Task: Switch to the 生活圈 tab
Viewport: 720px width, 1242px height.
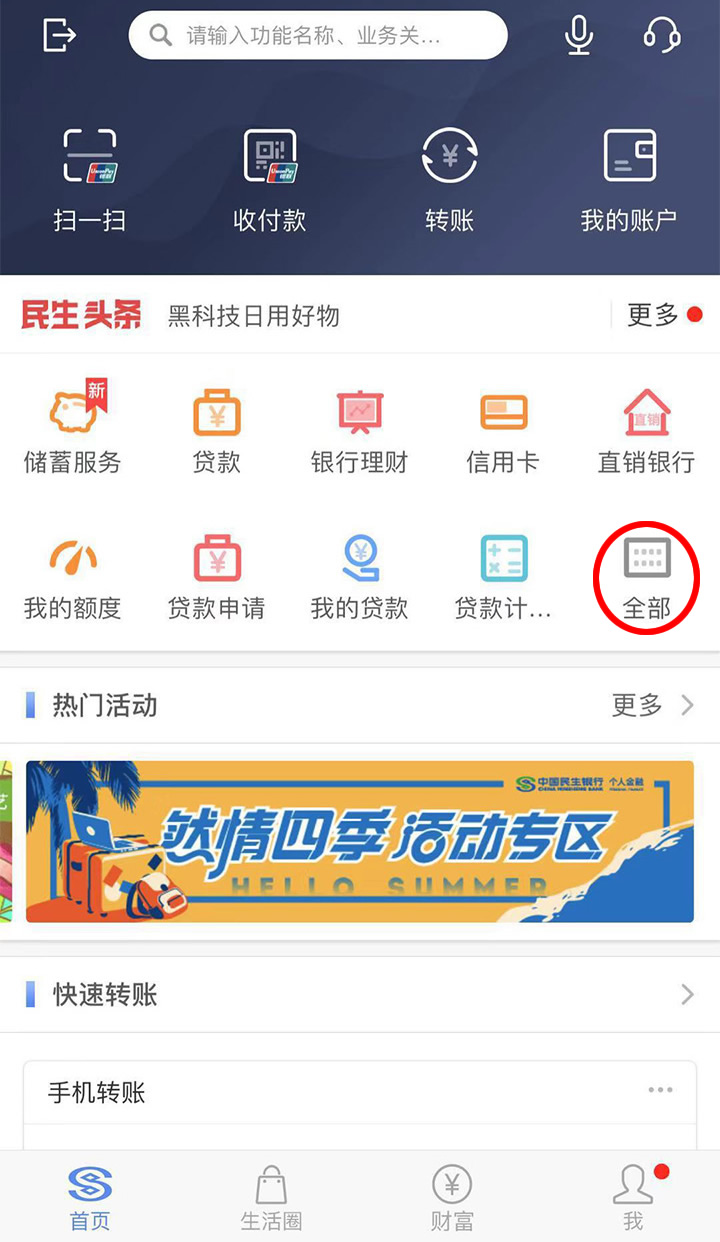Action: click(271, 1198)
